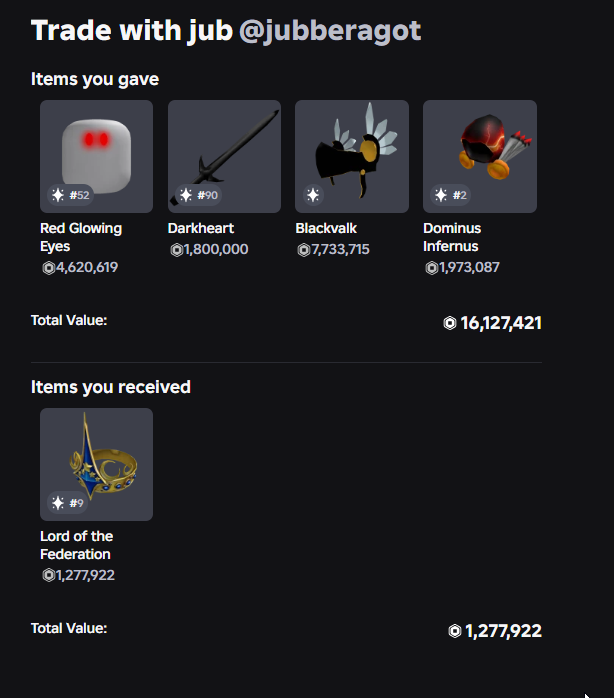Select the Blackvalk item tile
This screenshot has width=614, height=698.
pyautogui.click(x=352, y=156)
